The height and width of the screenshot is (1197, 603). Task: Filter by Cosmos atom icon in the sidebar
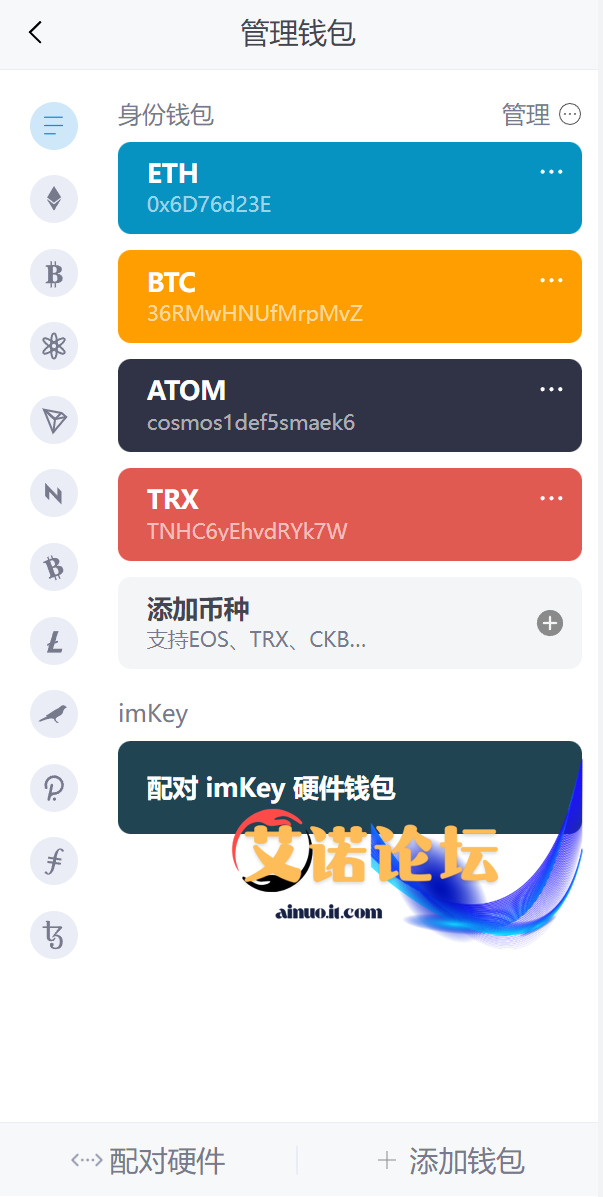[54, 346]
